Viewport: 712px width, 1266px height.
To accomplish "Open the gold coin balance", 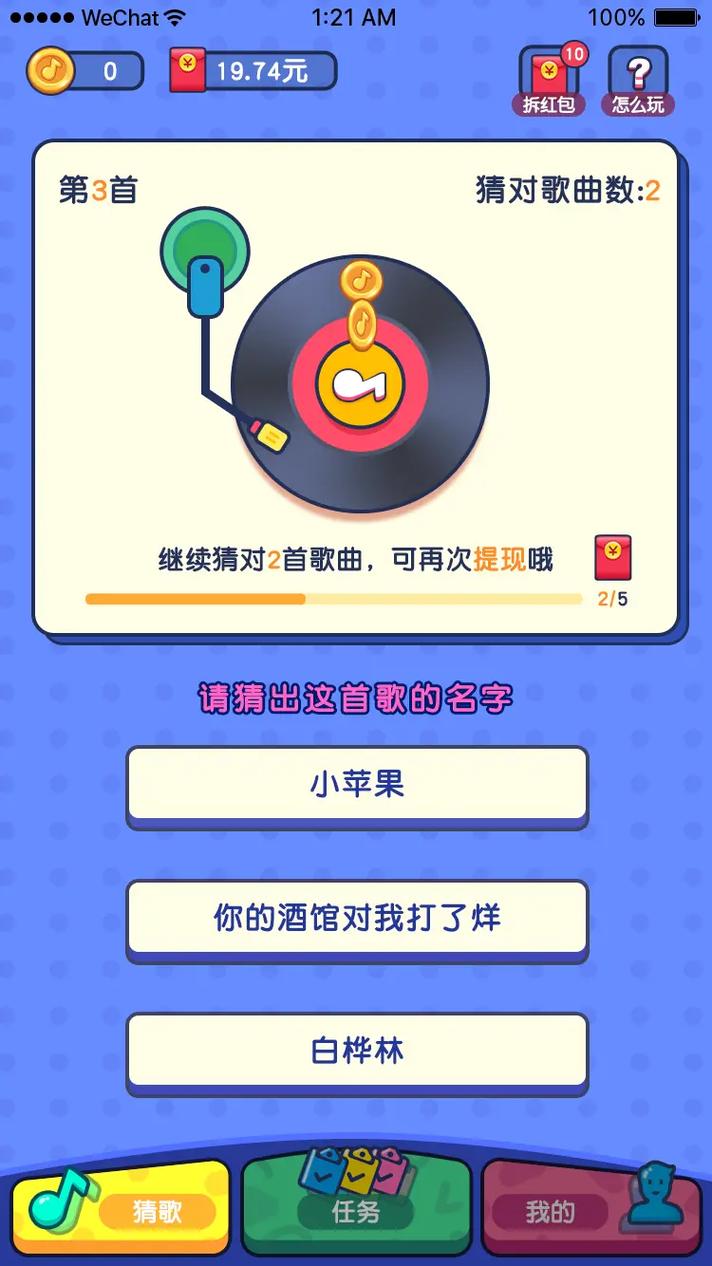I will click(85, 71).
